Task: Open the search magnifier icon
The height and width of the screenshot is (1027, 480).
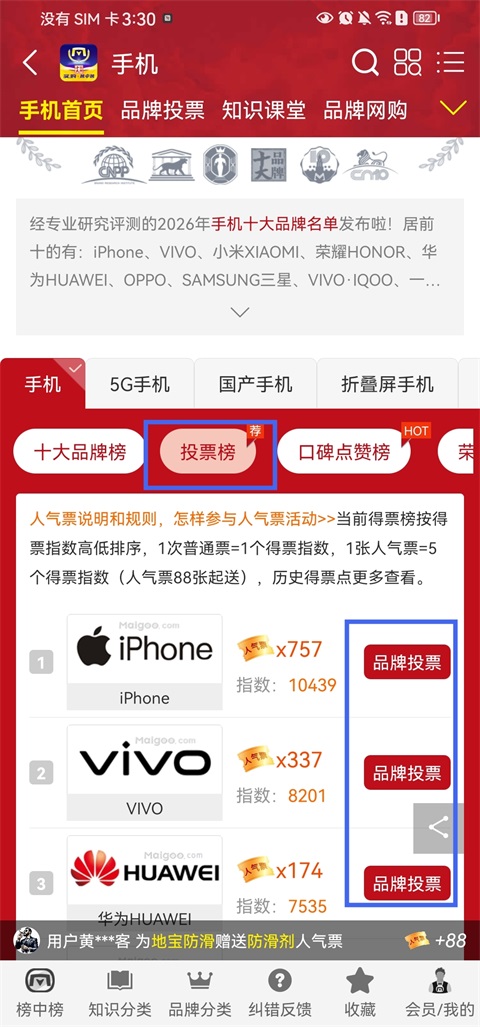Action: tap(365, 63)
